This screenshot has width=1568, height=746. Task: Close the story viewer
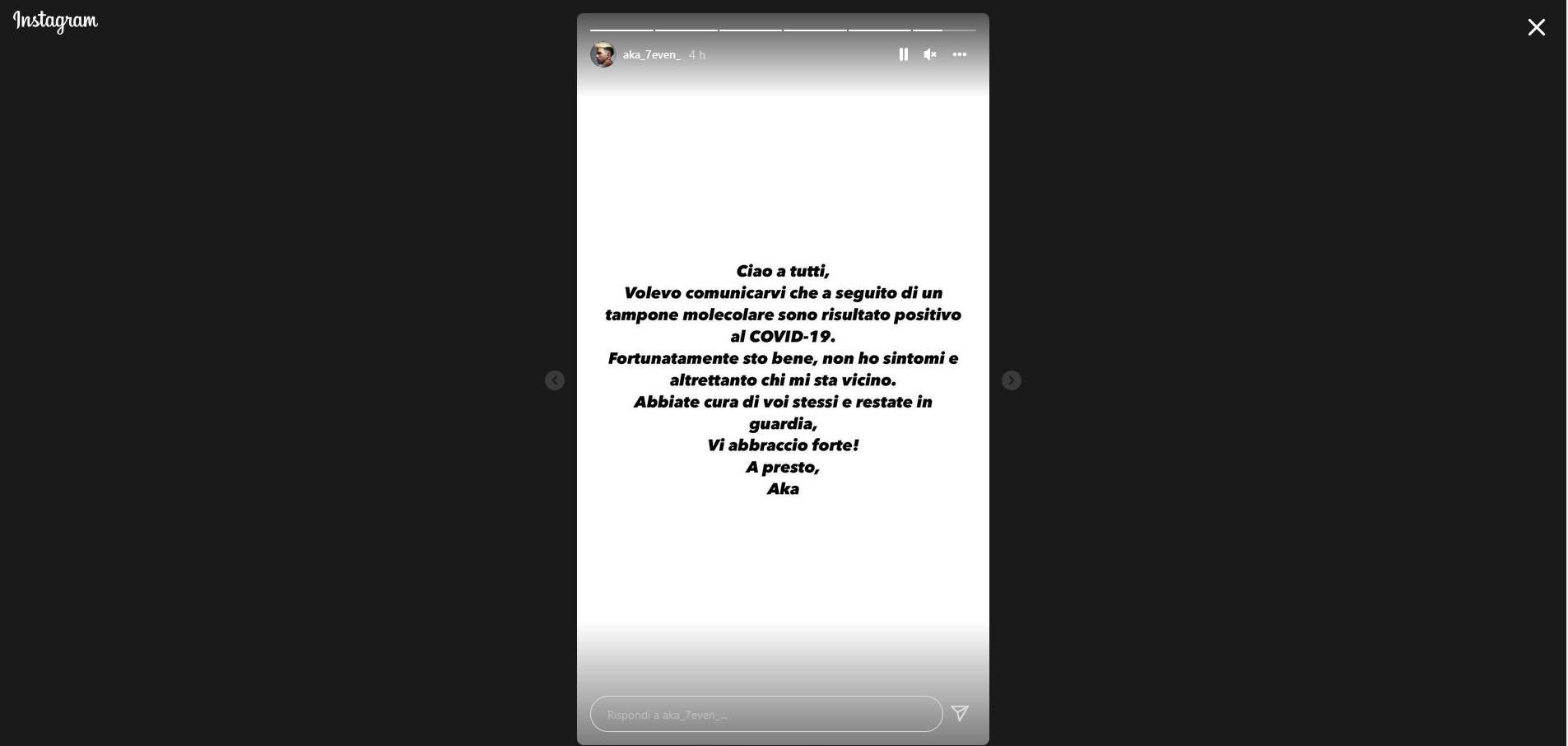coord(1536,27)
